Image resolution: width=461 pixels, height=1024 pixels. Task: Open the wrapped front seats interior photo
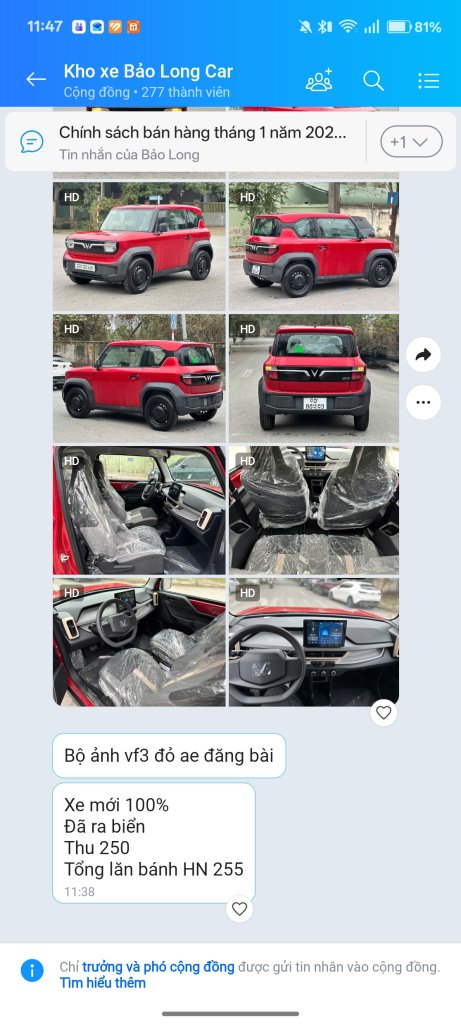pyautogui.click(x=313, y=510)
